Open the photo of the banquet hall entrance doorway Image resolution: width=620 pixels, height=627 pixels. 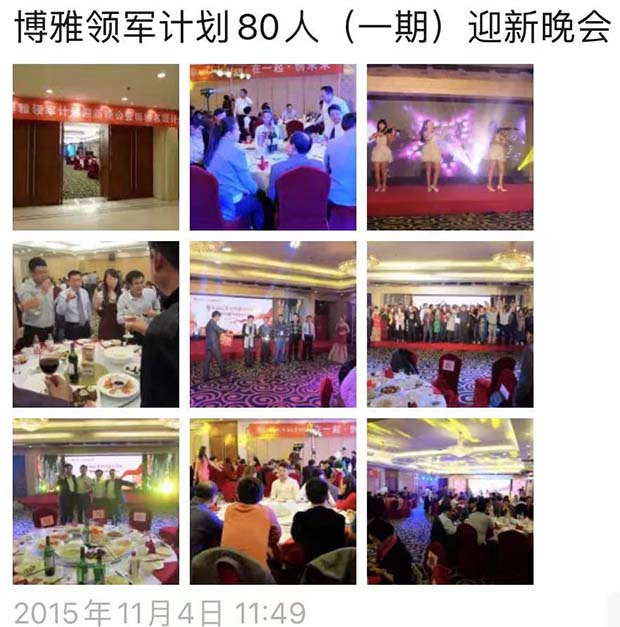tap(96, 148)
